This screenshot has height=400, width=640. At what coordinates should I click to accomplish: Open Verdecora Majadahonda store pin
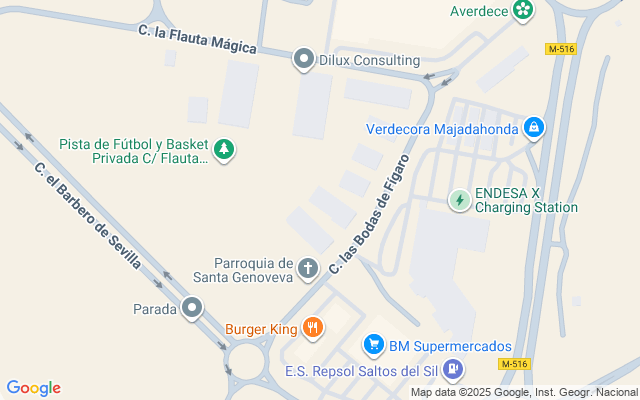(534, 128)
